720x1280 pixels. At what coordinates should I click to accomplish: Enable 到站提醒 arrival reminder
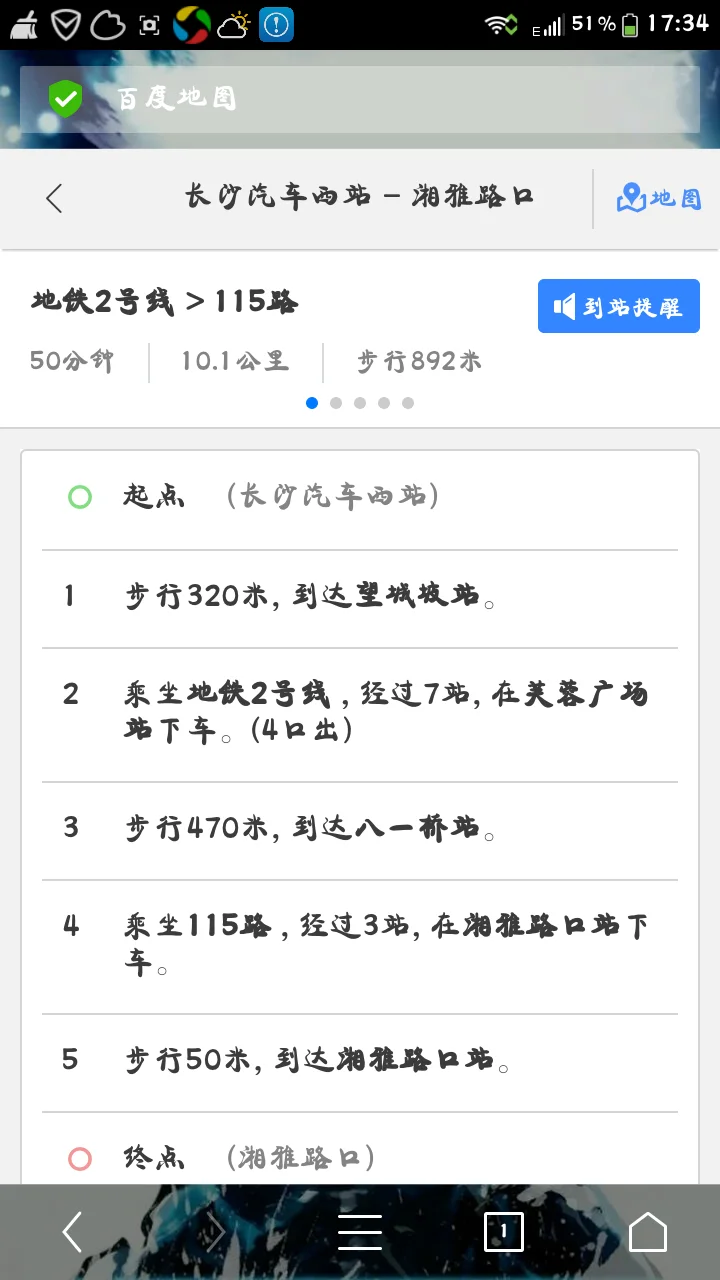[x=618, y=306]
